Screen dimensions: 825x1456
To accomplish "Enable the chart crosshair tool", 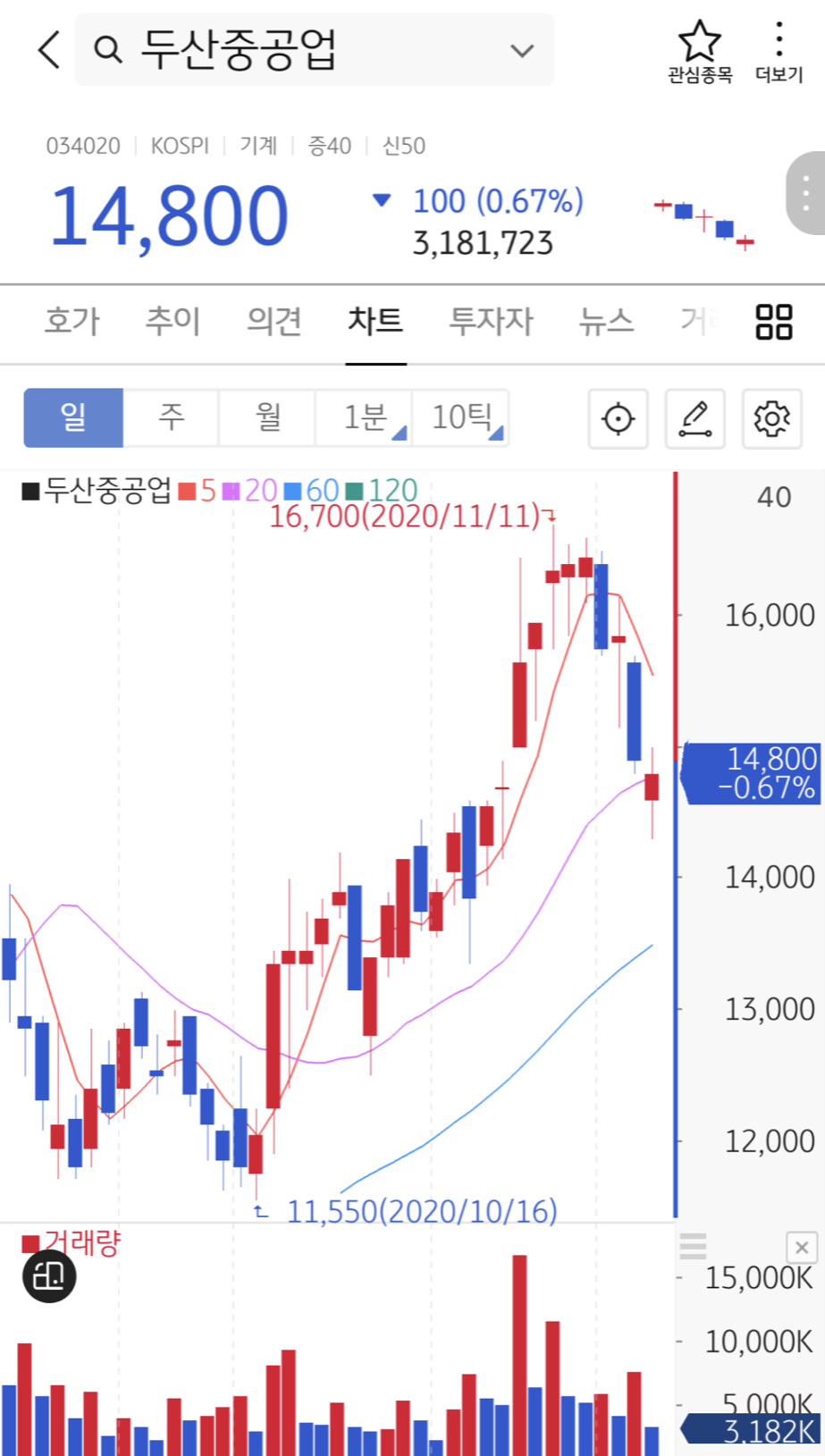I will (x=618, y=418).
